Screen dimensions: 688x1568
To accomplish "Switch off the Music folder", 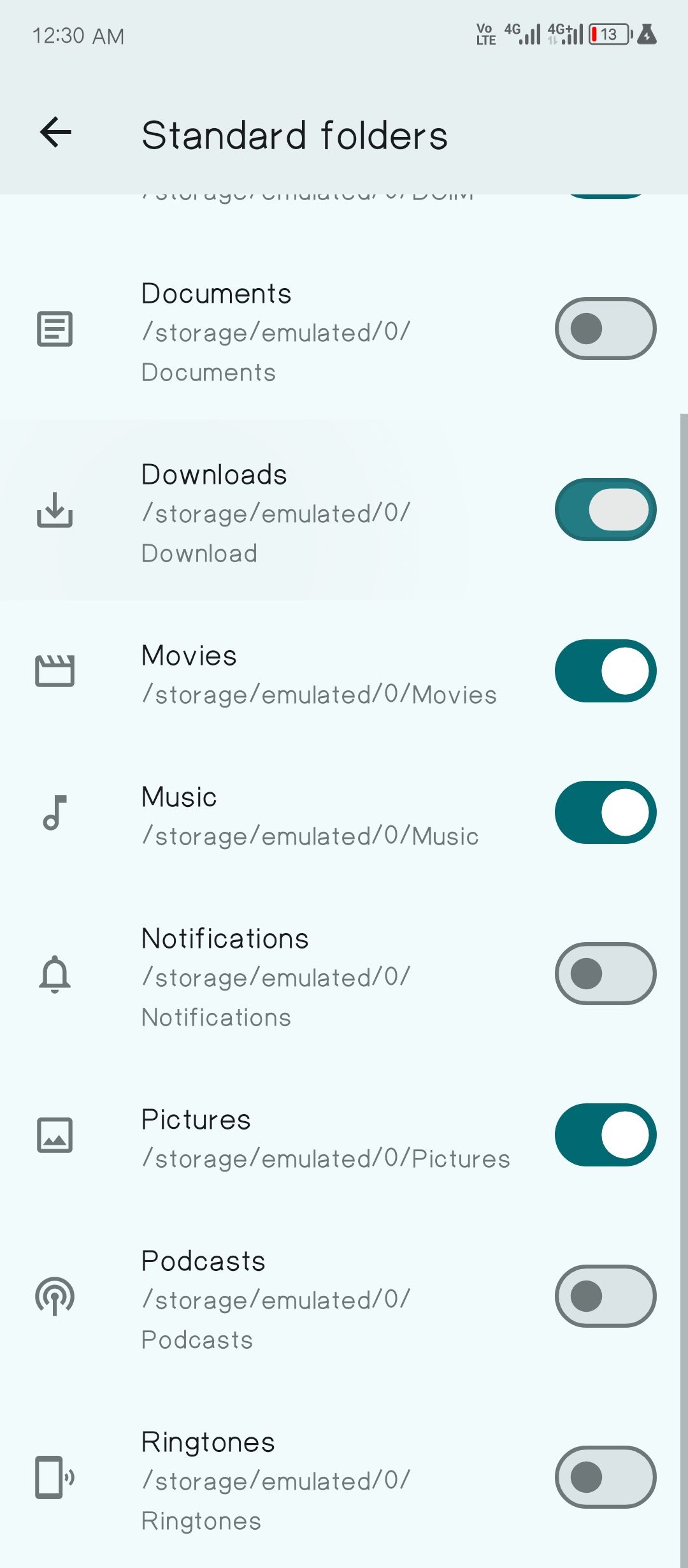I will coord(605,813).
